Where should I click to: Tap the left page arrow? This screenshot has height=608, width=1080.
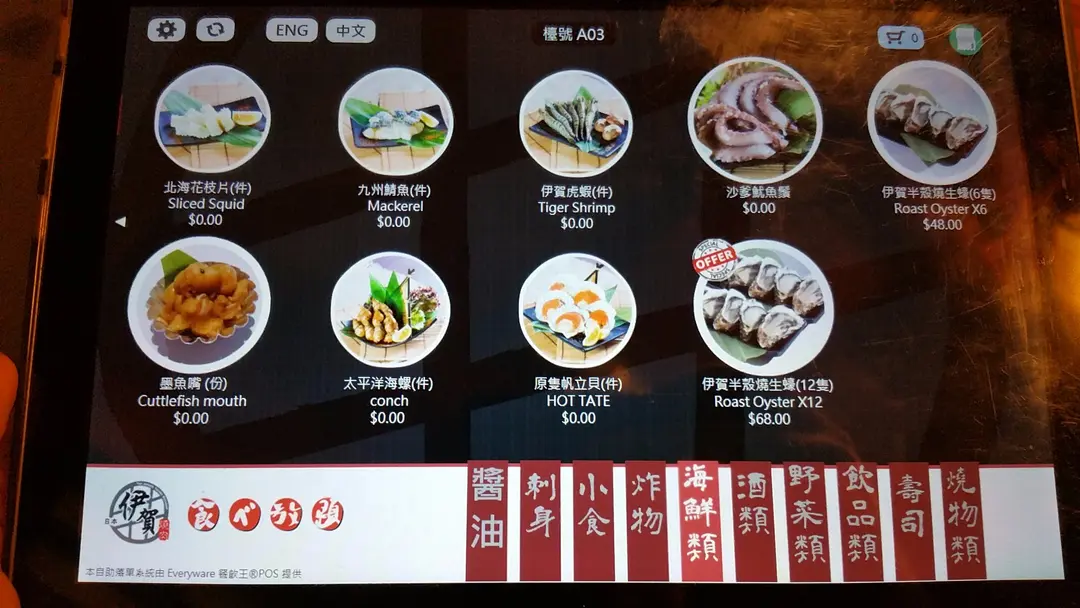click(120, 222)
